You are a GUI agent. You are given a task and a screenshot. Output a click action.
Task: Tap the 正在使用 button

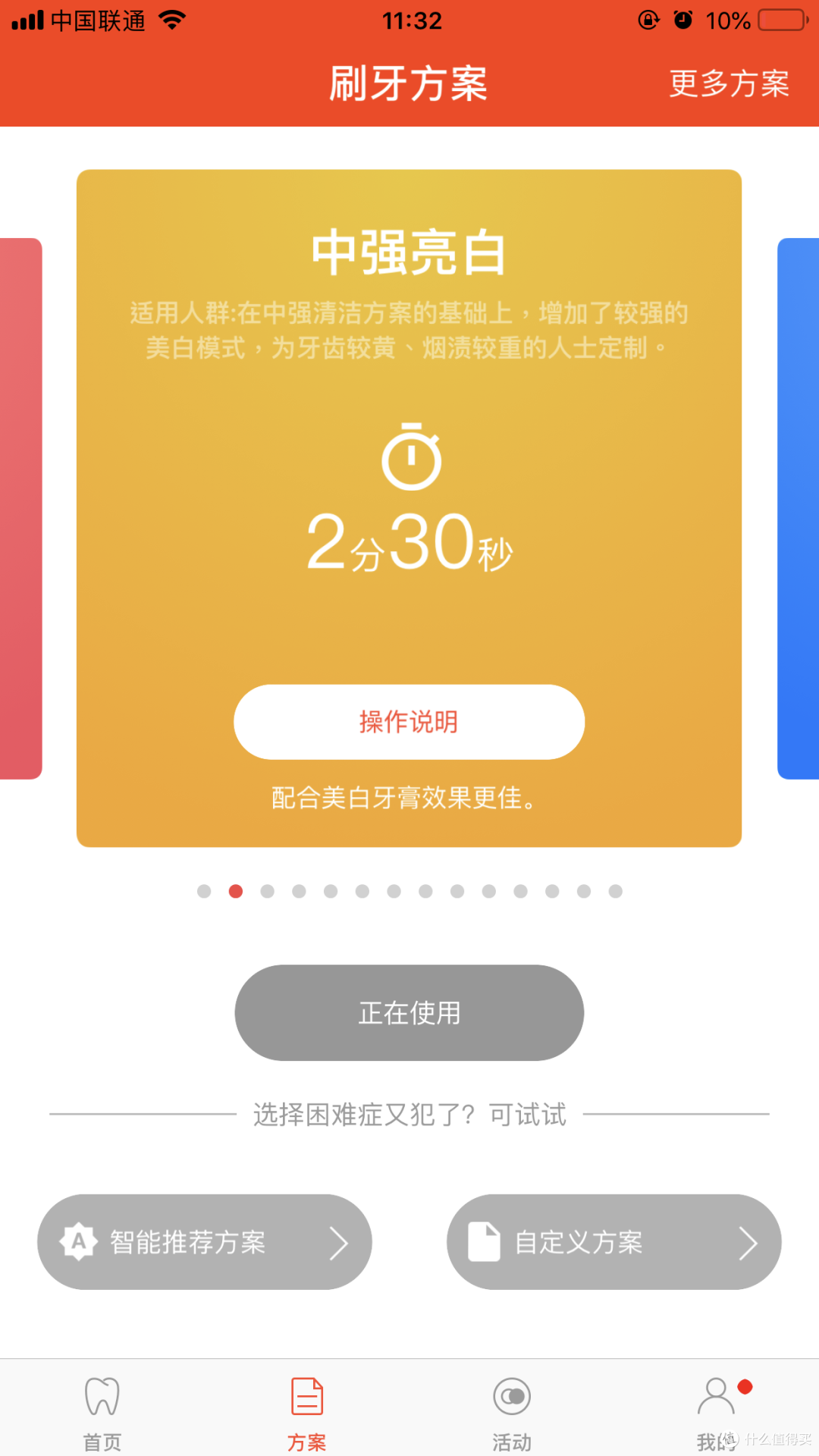pyautogui.click(x=409, y=1012)
